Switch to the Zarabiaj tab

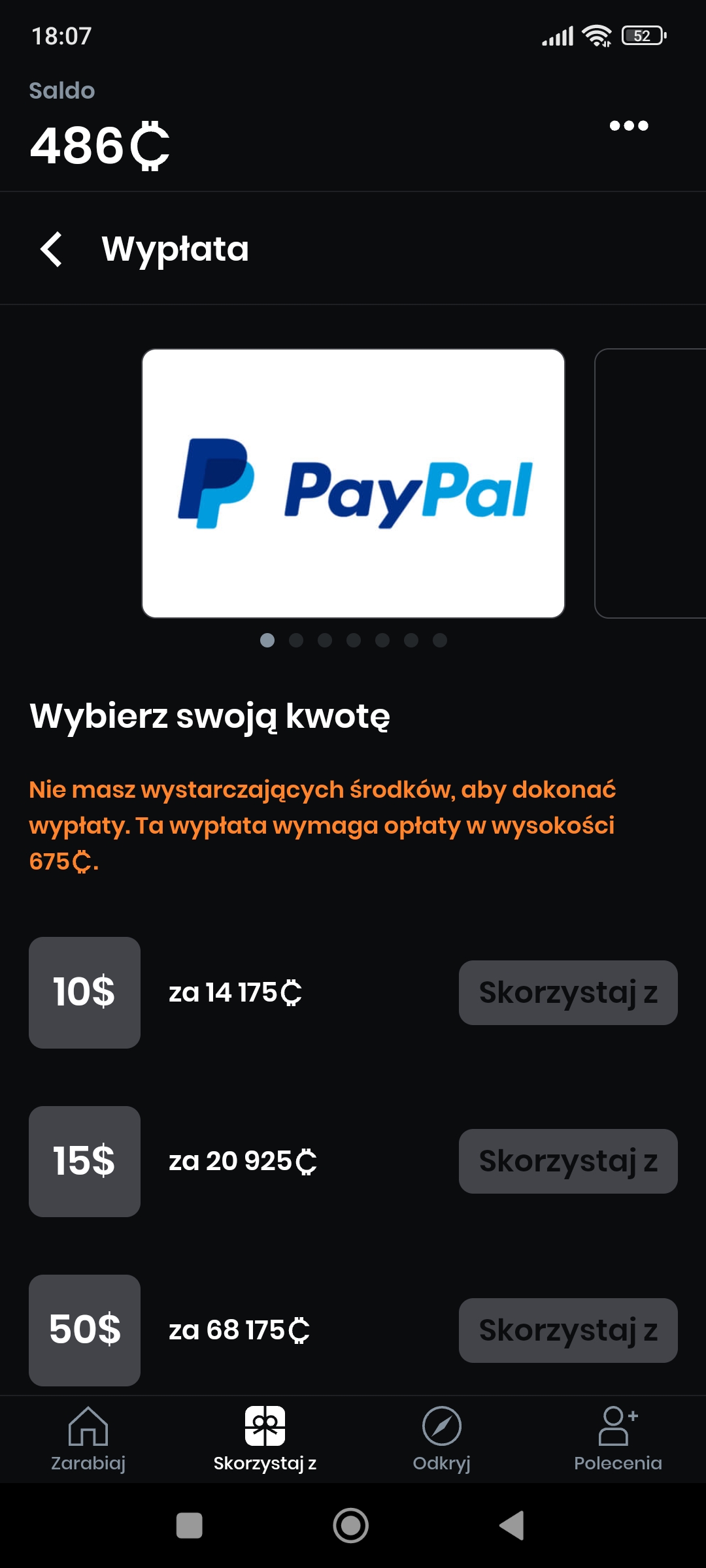88,1439
